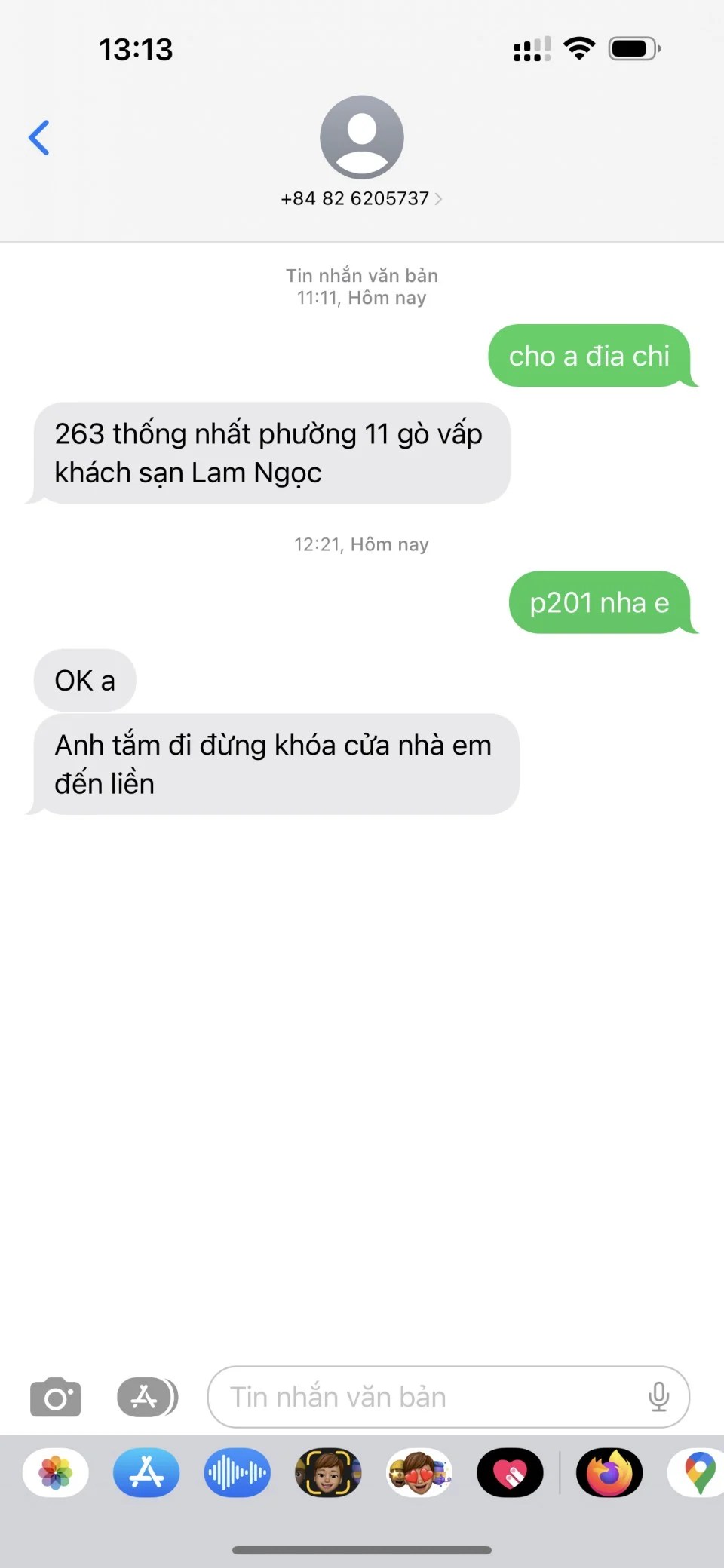
Task: Go back to the messages list
Action: (39, 138)
